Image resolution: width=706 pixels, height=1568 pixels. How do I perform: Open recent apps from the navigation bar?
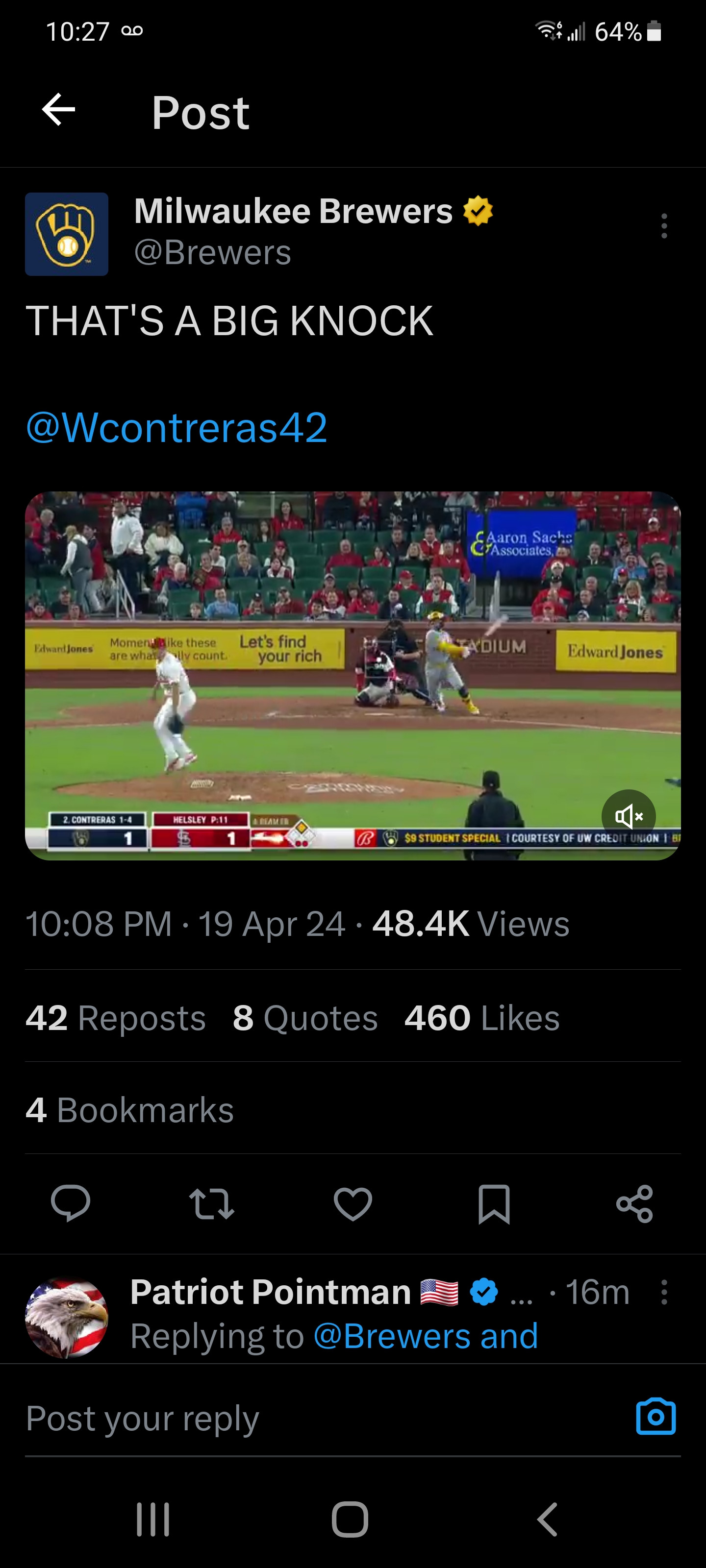click(152, 1519)
